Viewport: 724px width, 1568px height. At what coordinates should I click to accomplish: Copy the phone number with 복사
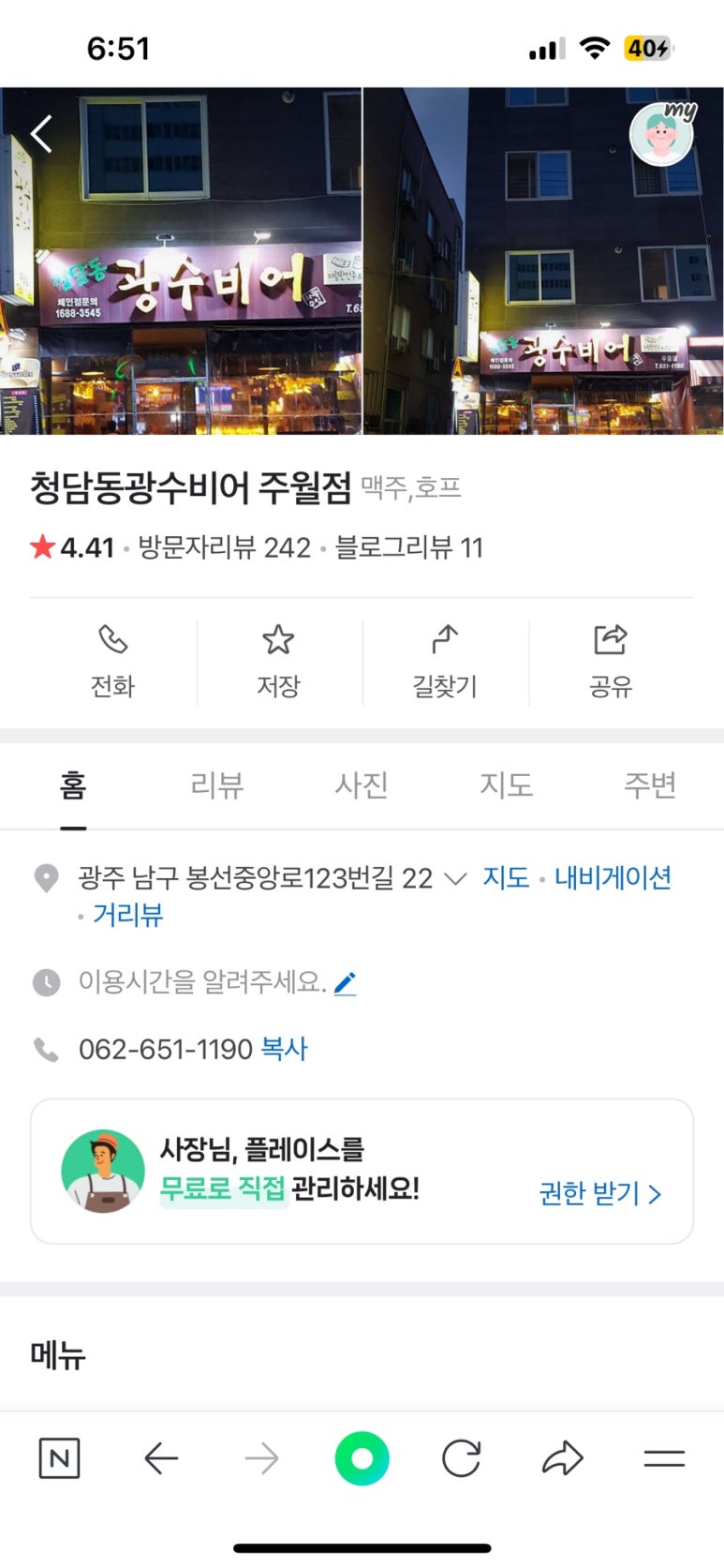point(284,1049)
